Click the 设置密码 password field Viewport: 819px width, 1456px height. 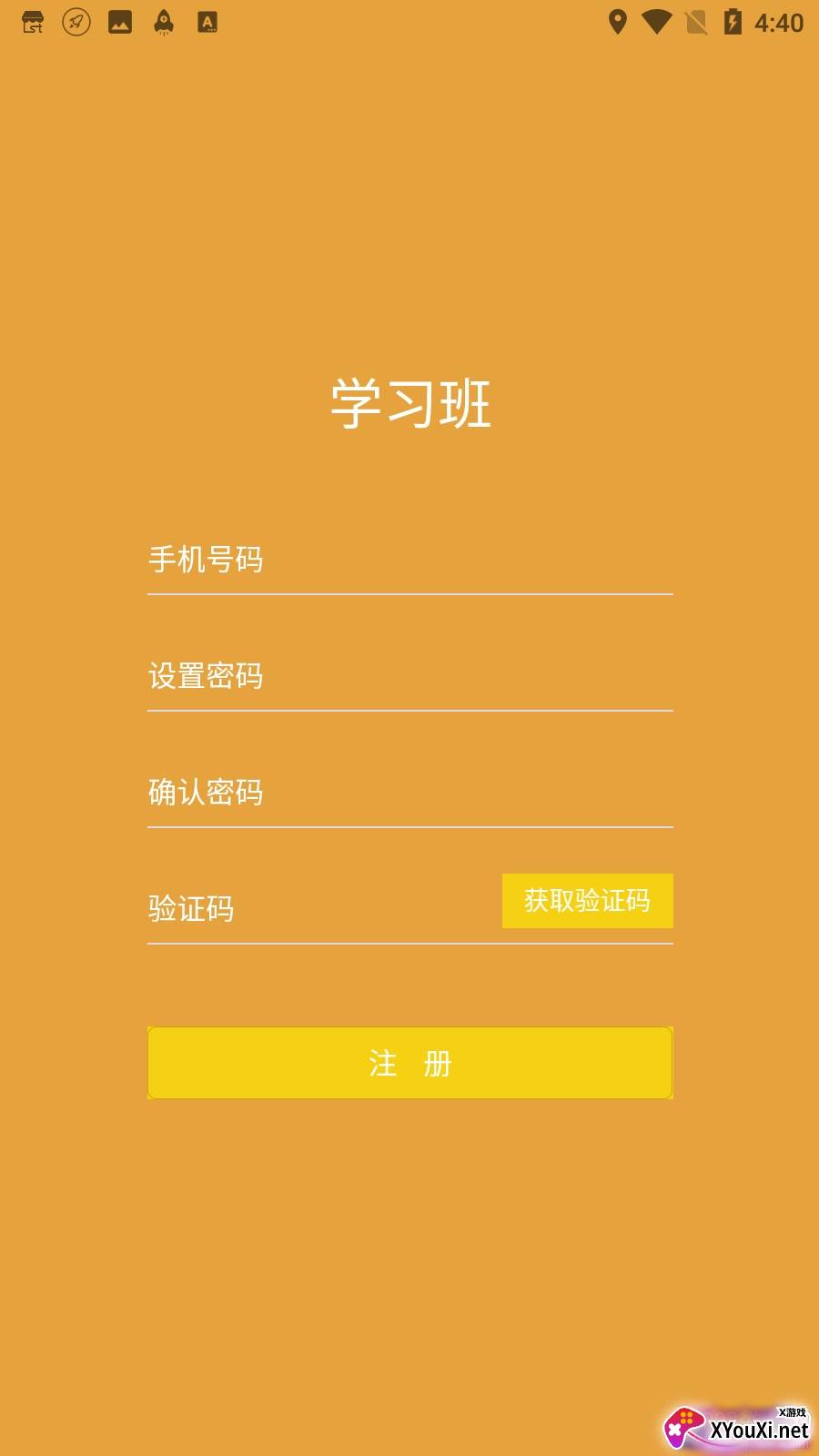pyautogui.click(x=409, y=678)
